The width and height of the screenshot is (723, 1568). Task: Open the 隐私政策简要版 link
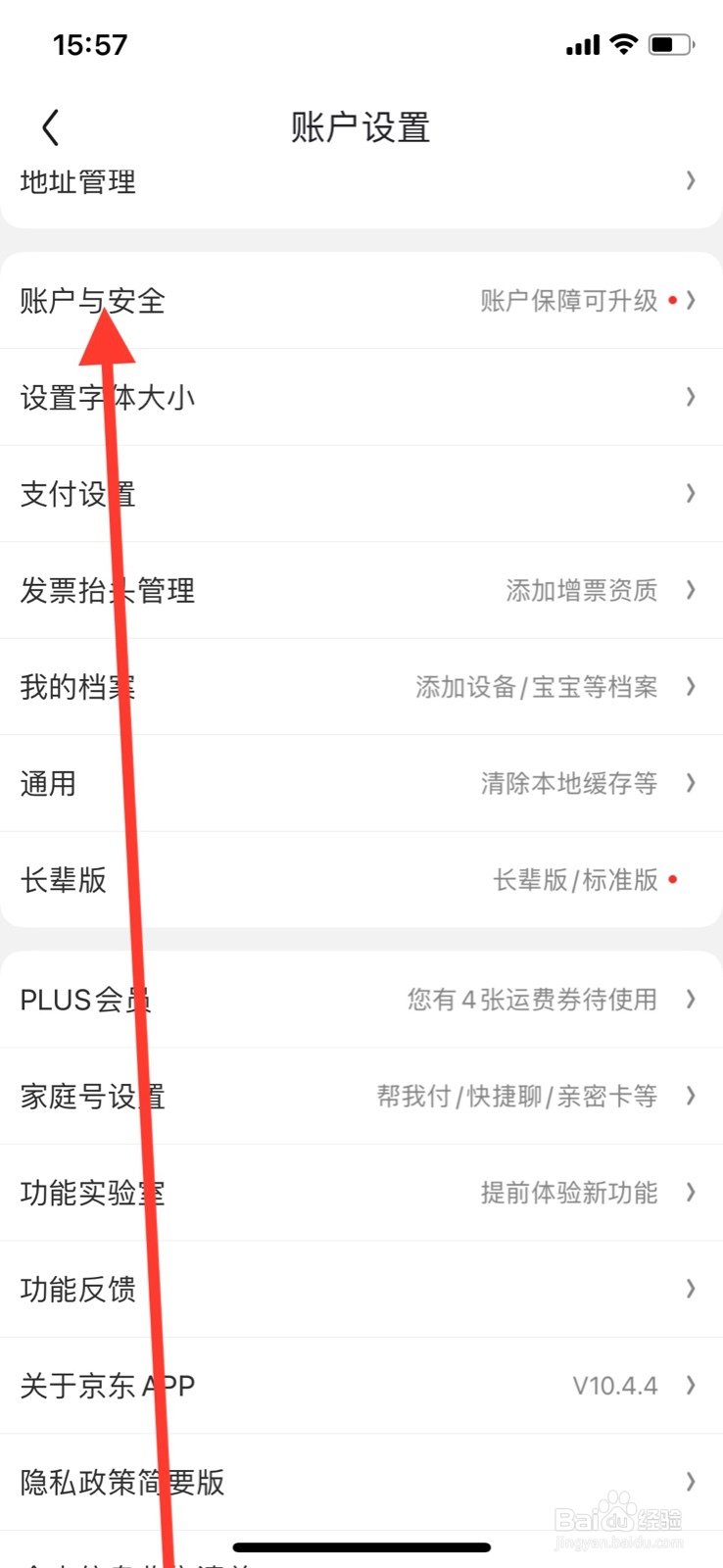[x=120, y=1483]
